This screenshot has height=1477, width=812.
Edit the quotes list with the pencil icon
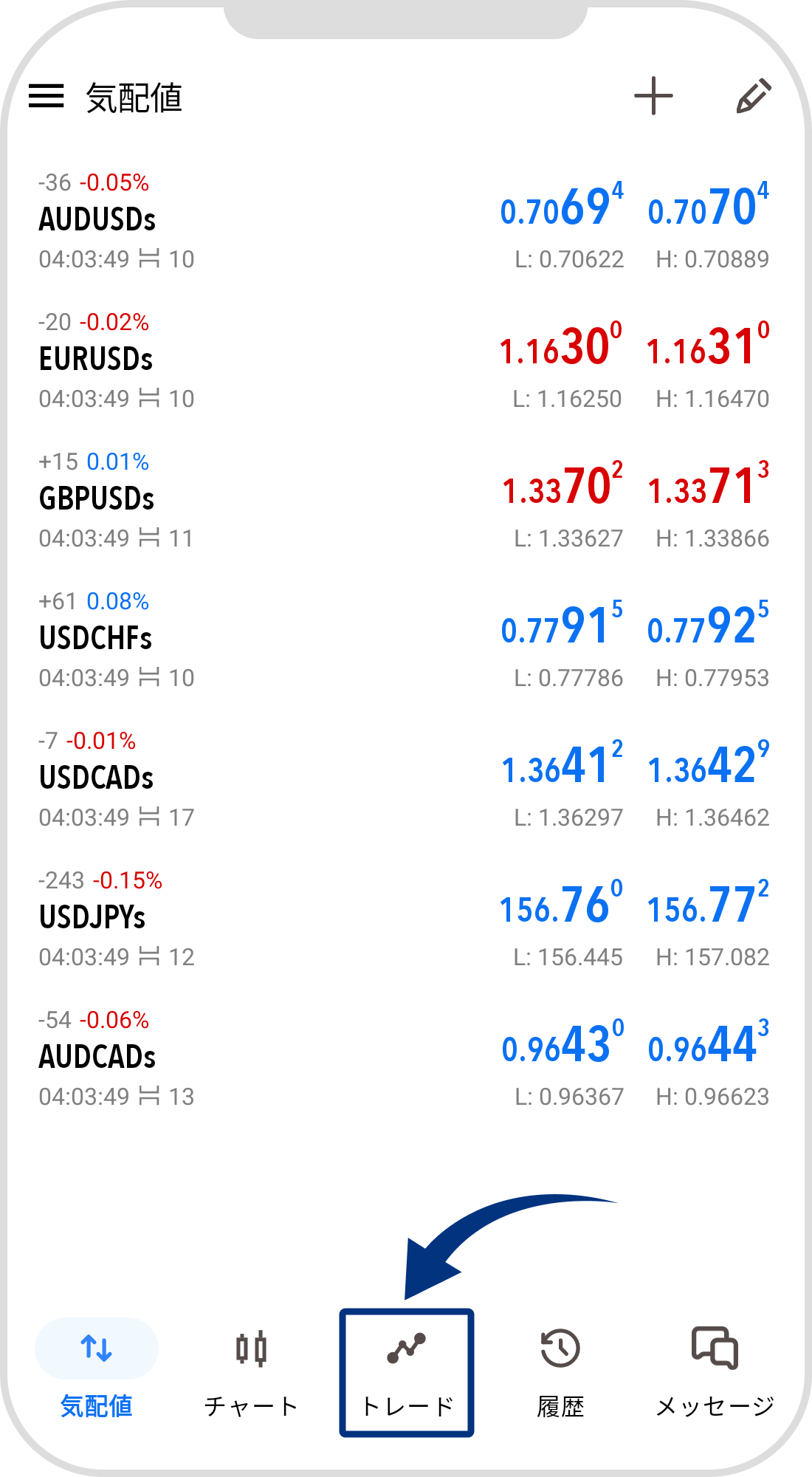coord(754,96)
